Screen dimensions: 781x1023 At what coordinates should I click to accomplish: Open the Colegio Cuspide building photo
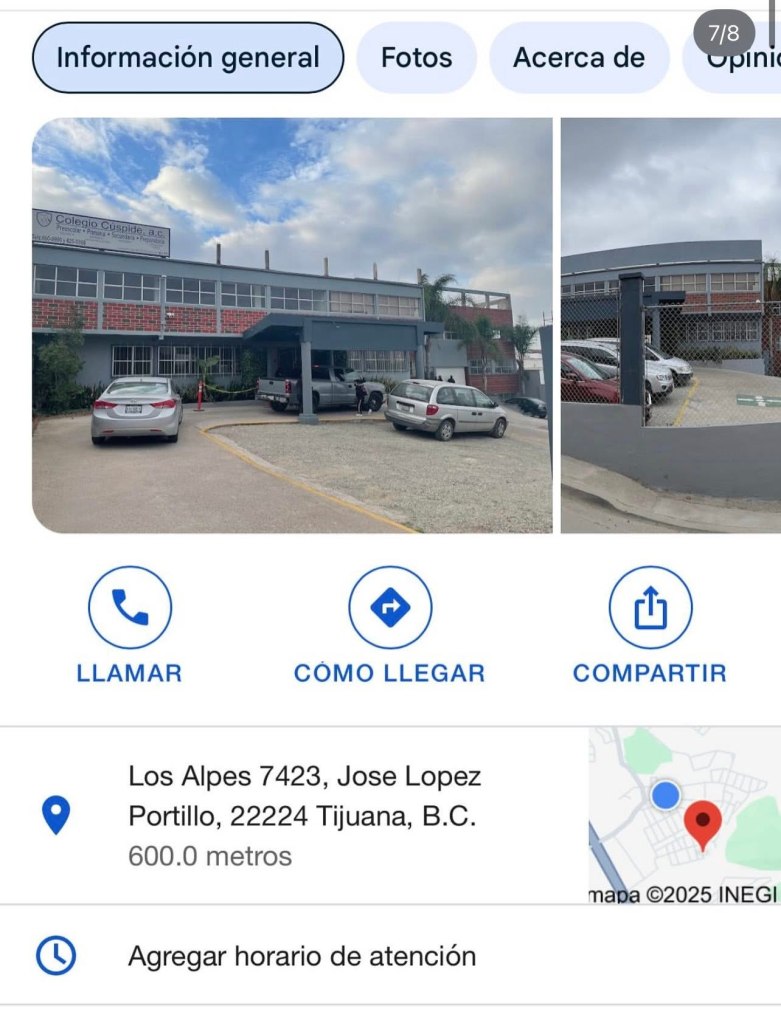click(292, 325)
